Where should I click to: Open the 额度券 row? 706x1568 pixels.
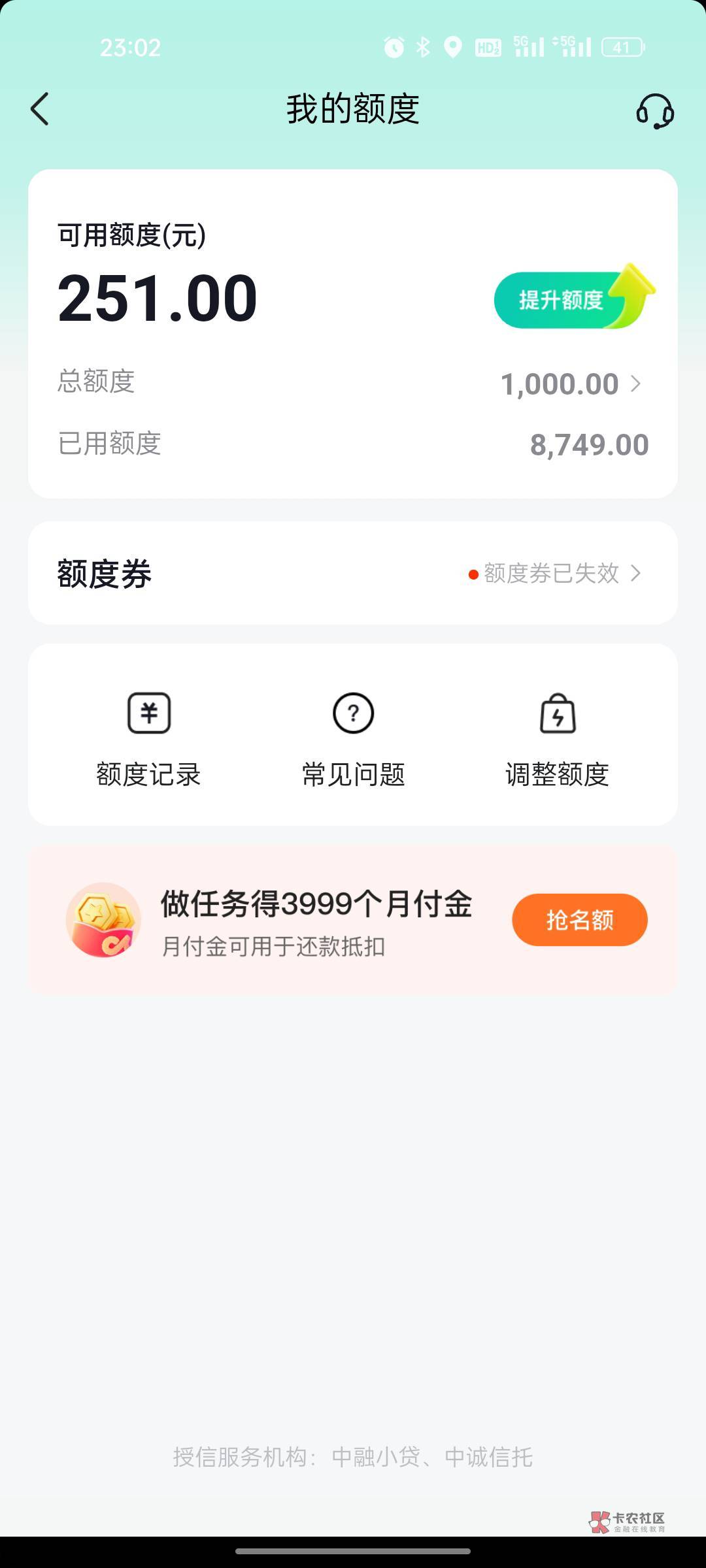353,573
